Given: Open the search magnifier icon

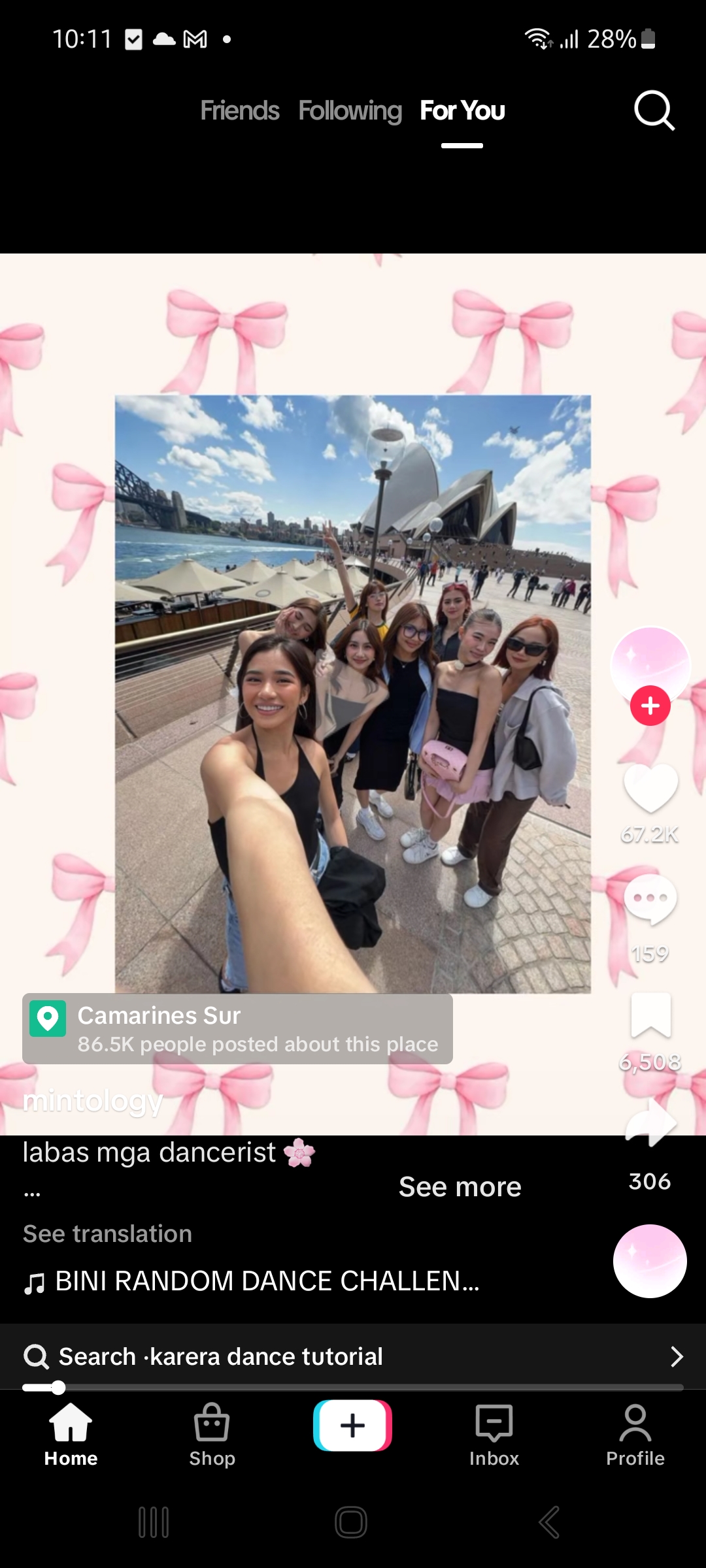Looking at the screenshot, I should coord(654,110).
